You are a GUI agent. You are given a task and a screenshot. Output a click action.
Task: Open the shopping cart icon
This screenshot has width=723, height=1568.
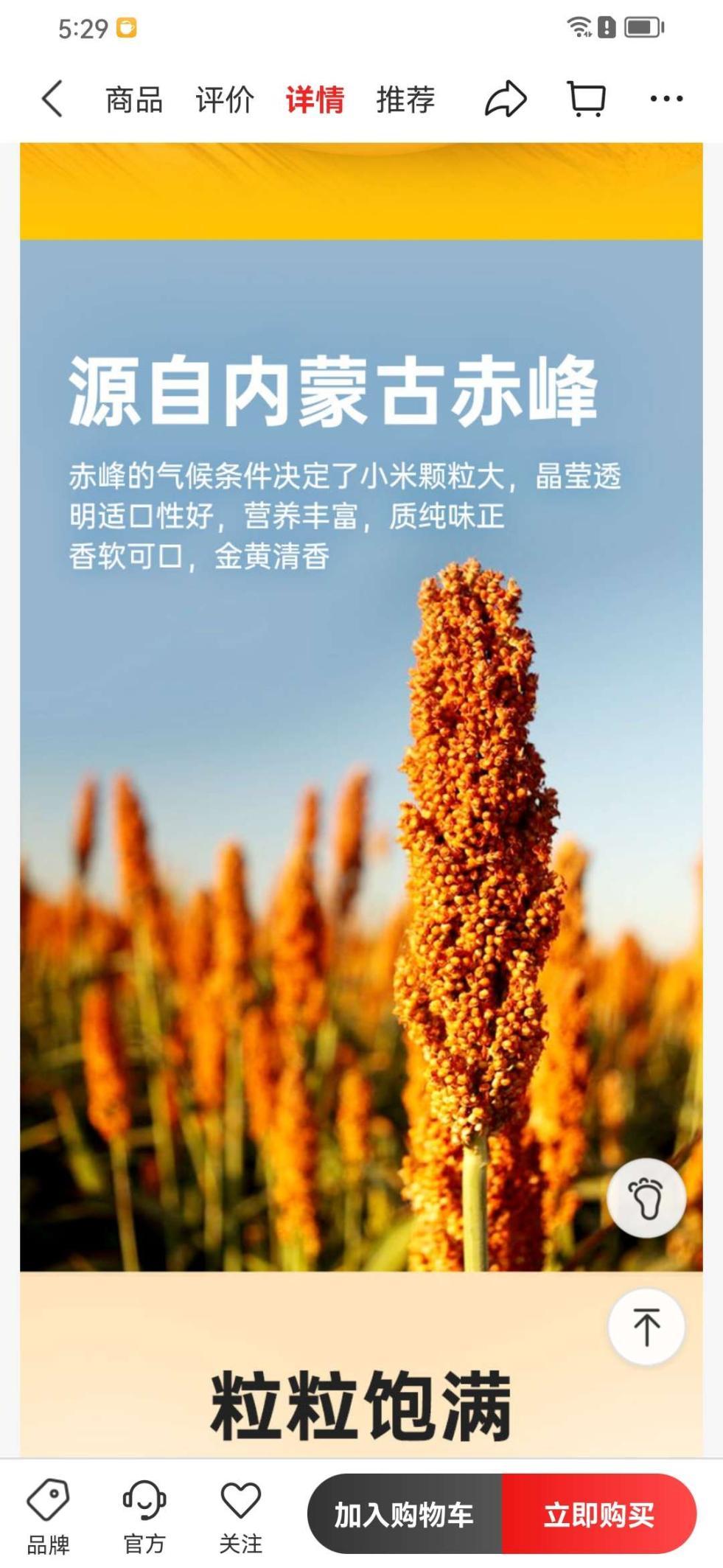(x=587, y=99)
